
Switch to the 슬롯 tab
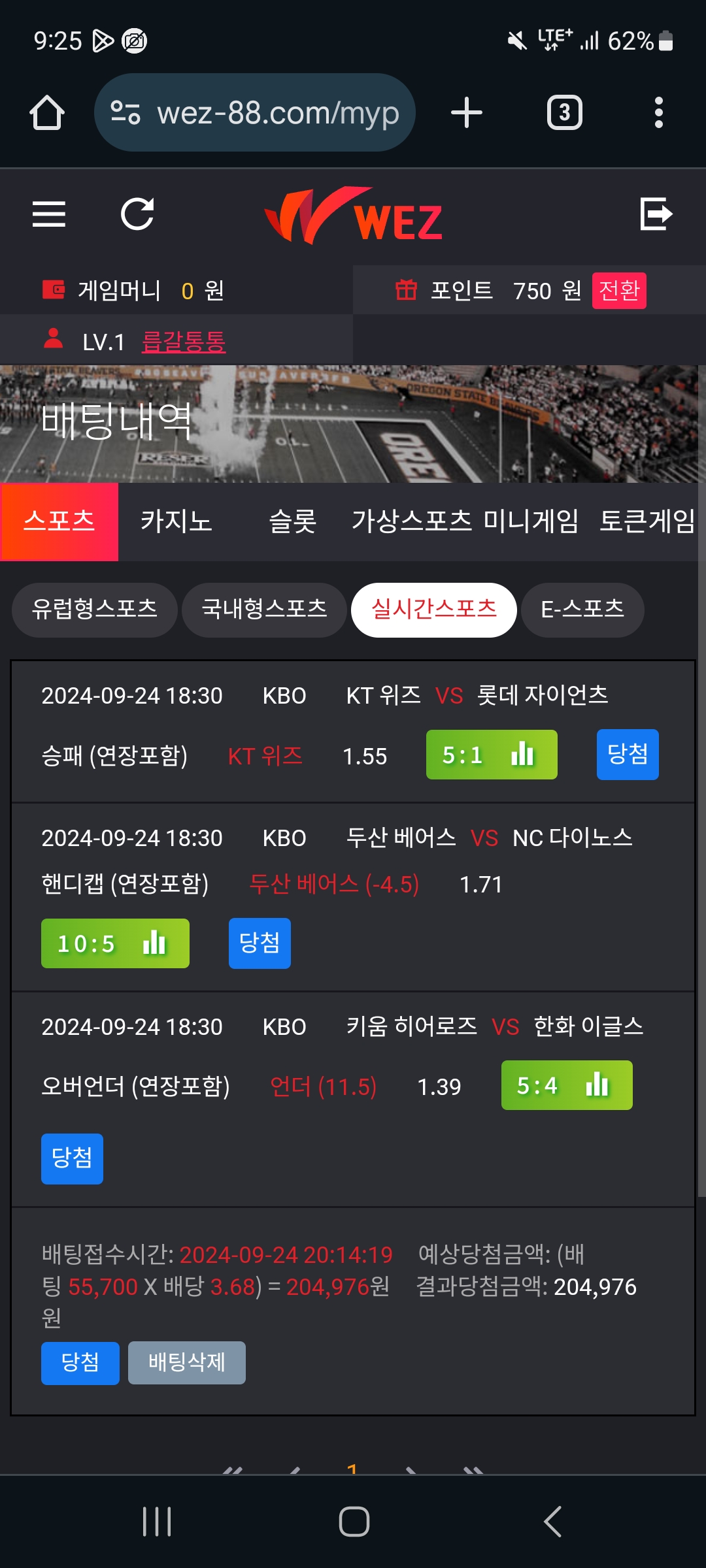293,521
